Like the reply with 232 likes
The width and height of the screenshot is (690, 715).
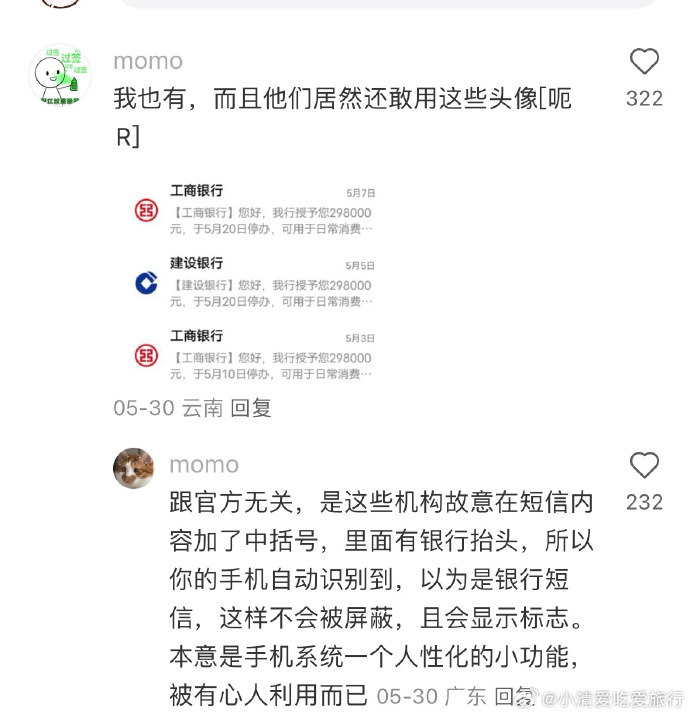(644, 466)
